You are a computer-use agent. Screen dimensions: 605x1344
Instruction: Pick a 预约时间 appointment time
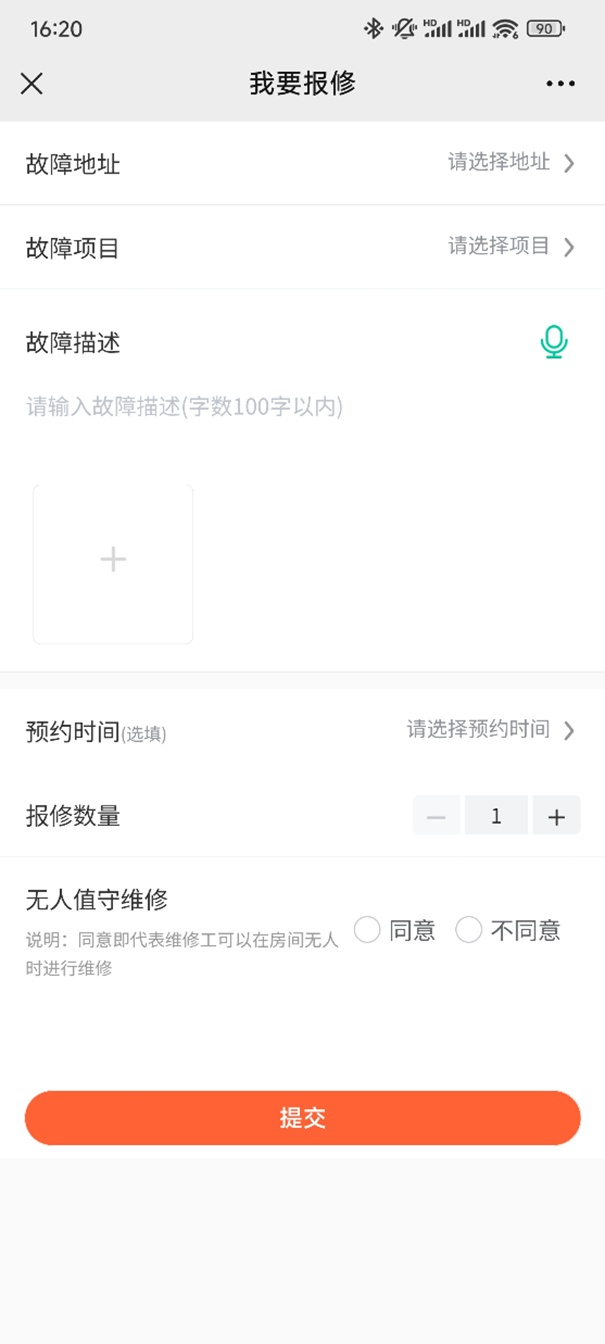[x=302, y=731]
